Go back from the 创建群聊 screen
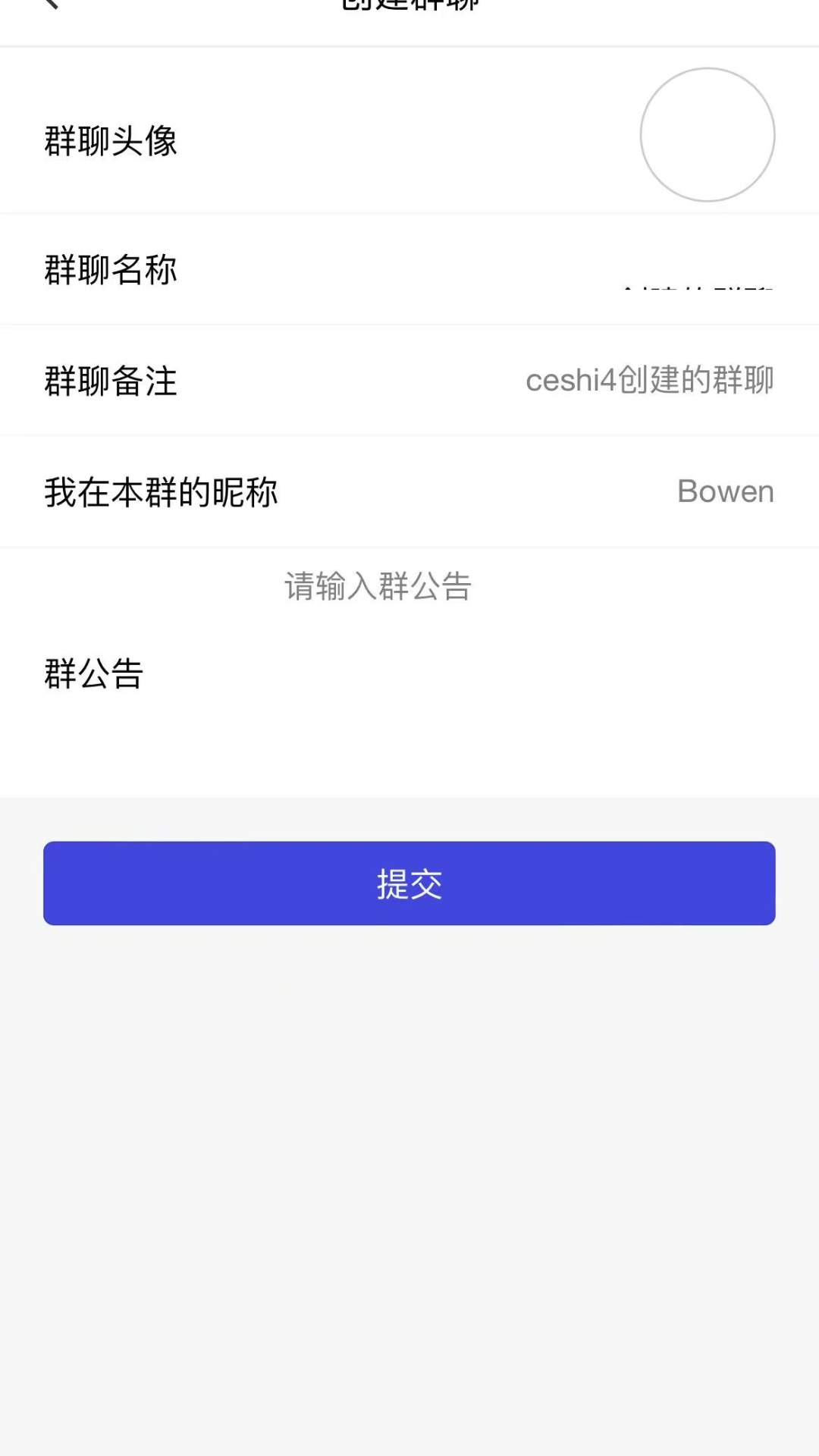The height and width of the screenshot is (1456, 819). pos(50,5)
